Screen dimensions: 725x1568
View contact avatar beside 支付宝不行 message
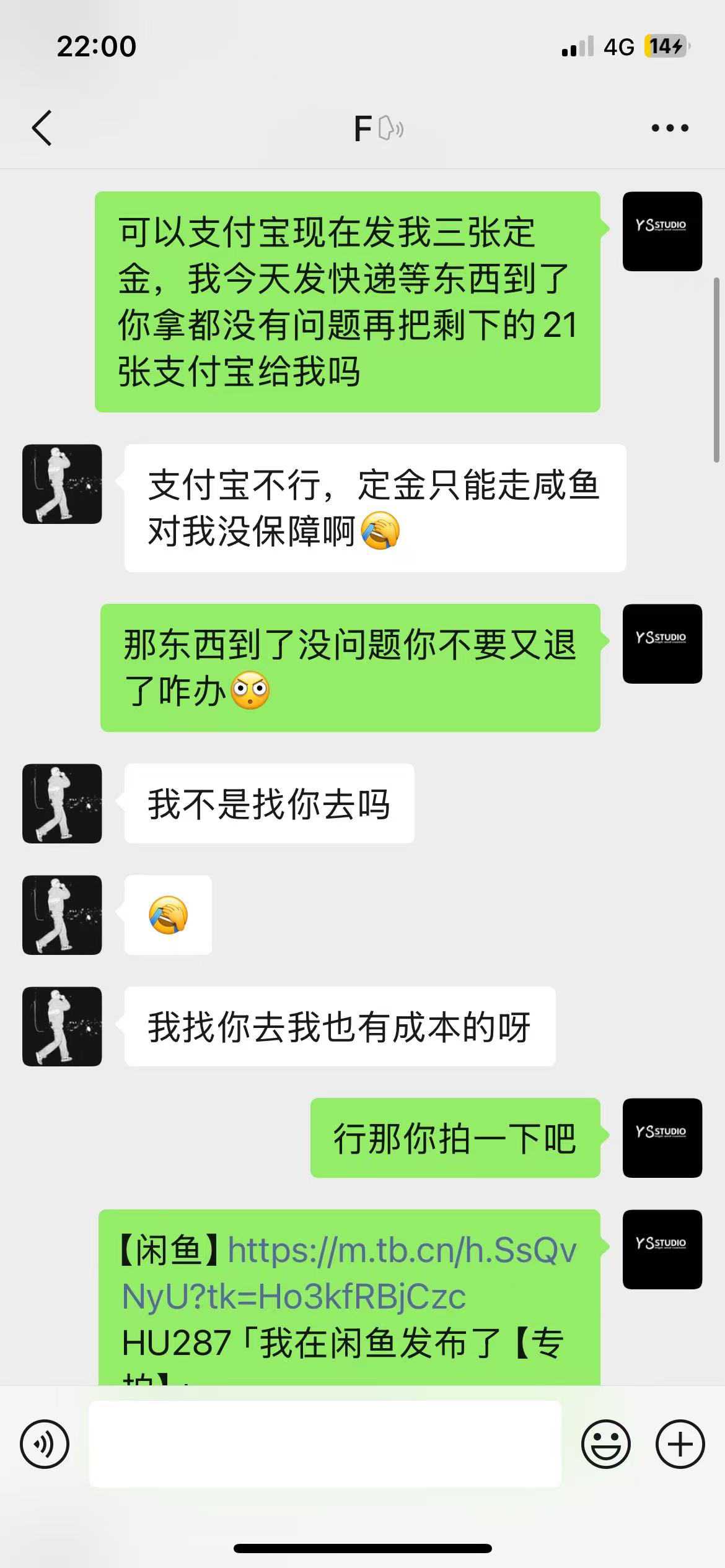pyautogui.click(x=62, y=484)
